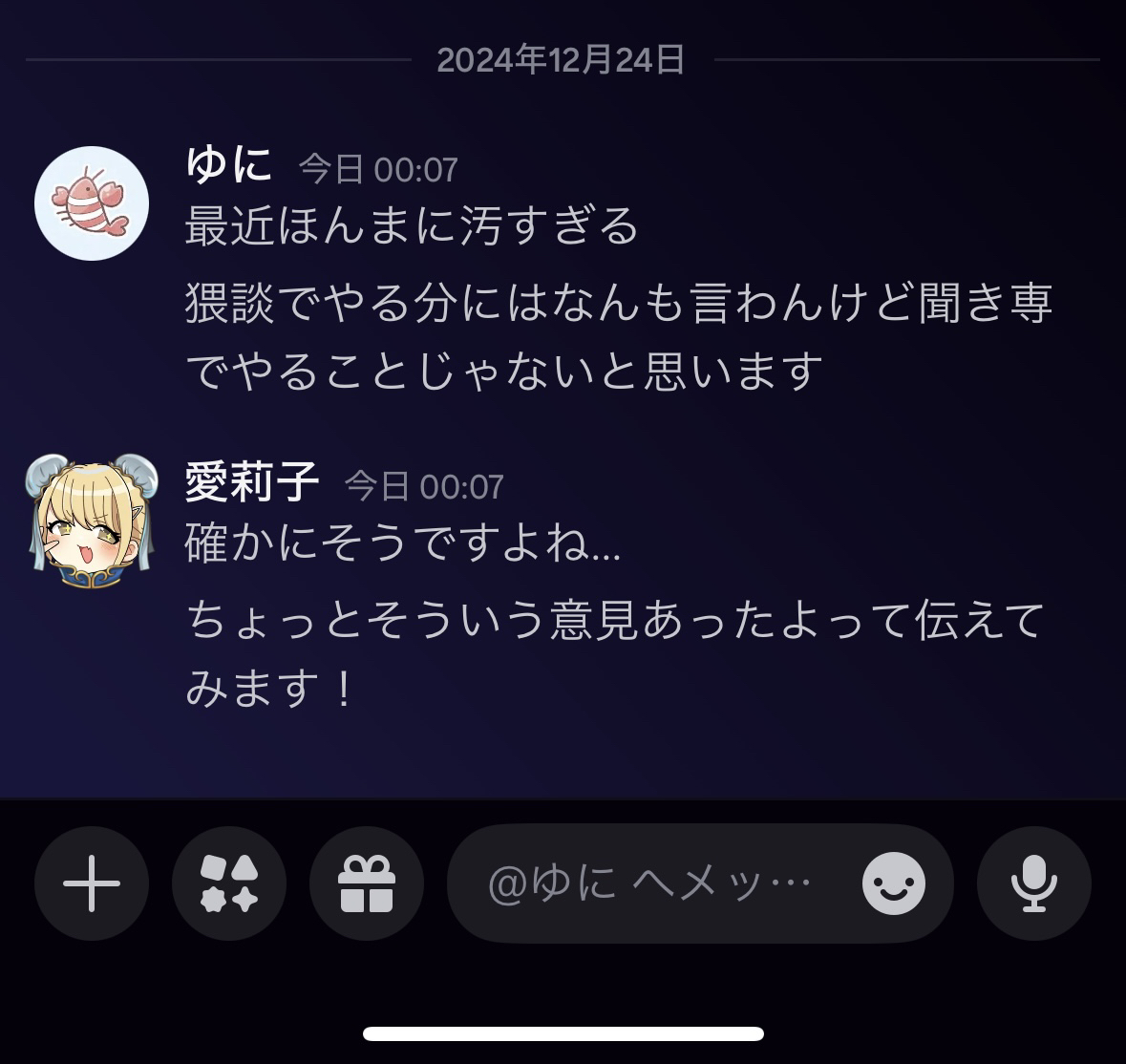
Task: Open 愛莉子's profile avatar
Action: click(92, 520)
